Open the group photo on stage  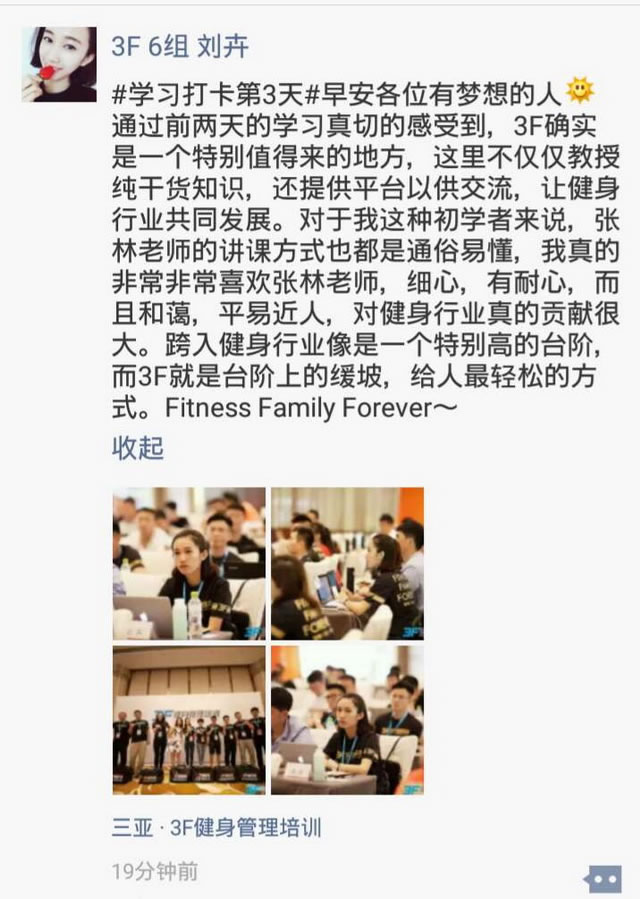tap(189, 720)
